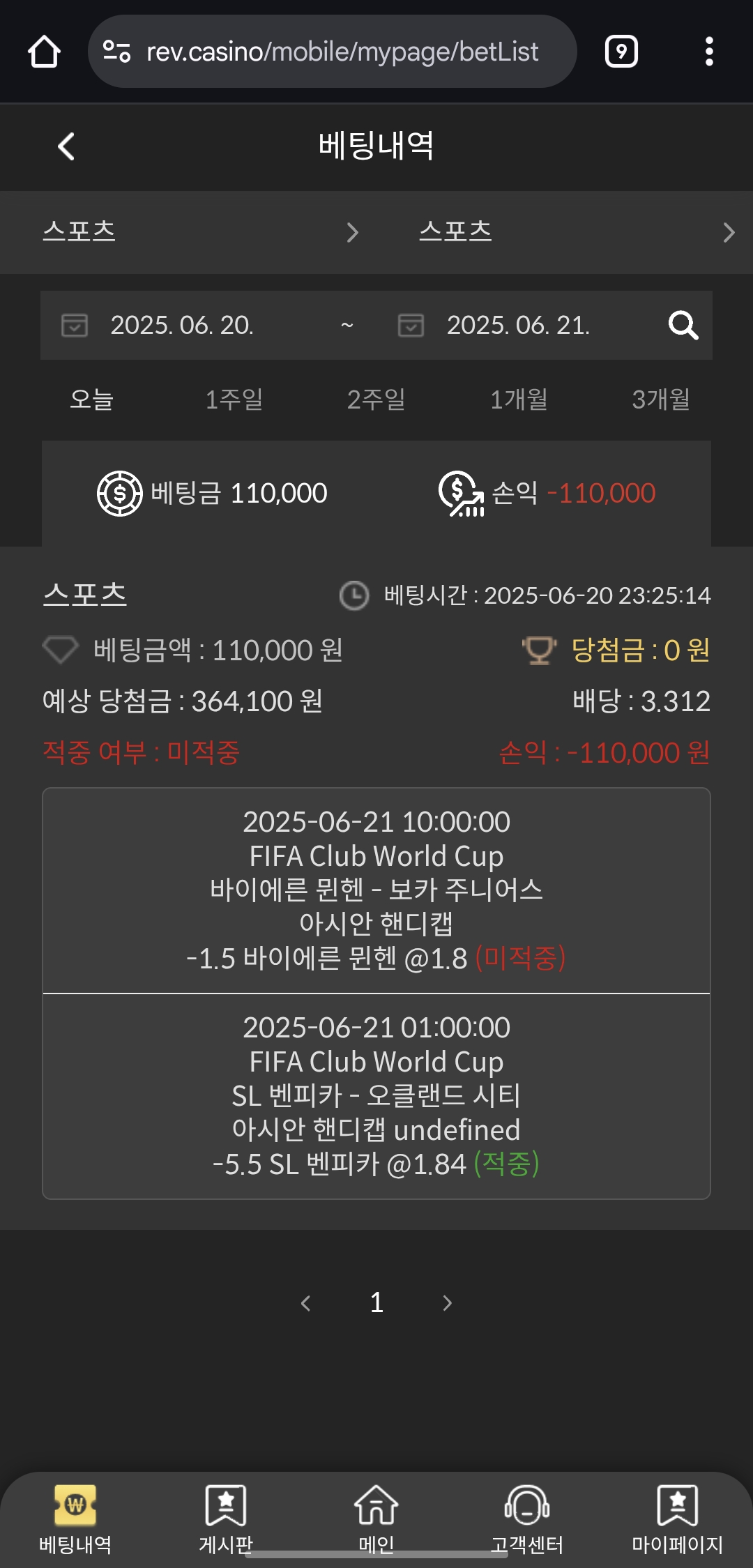Viewport: 753px width, 1568px height.
Task: Pick end date 2025. 06. 21.
Action: point(519,325)
